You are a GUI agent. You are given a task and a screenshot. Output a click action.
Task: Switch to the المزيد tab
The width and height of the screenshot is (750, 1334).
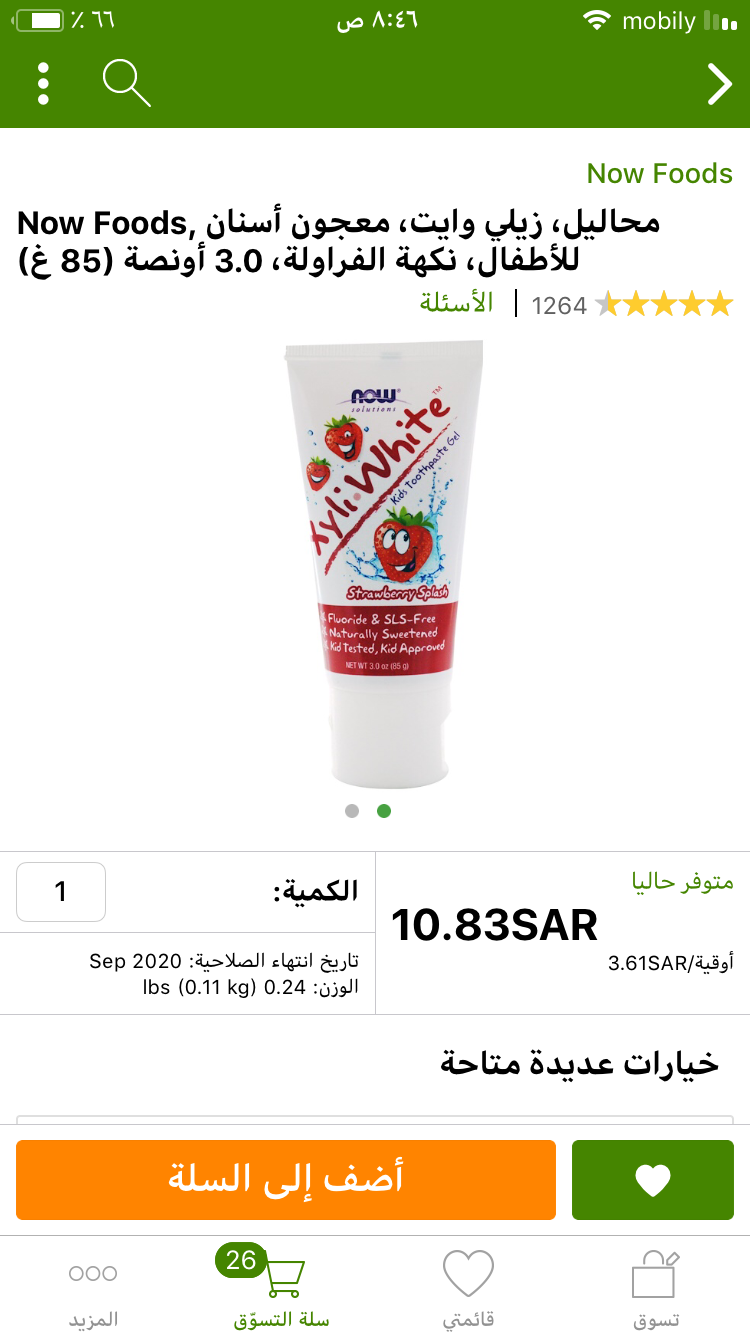pos(93,1292)
